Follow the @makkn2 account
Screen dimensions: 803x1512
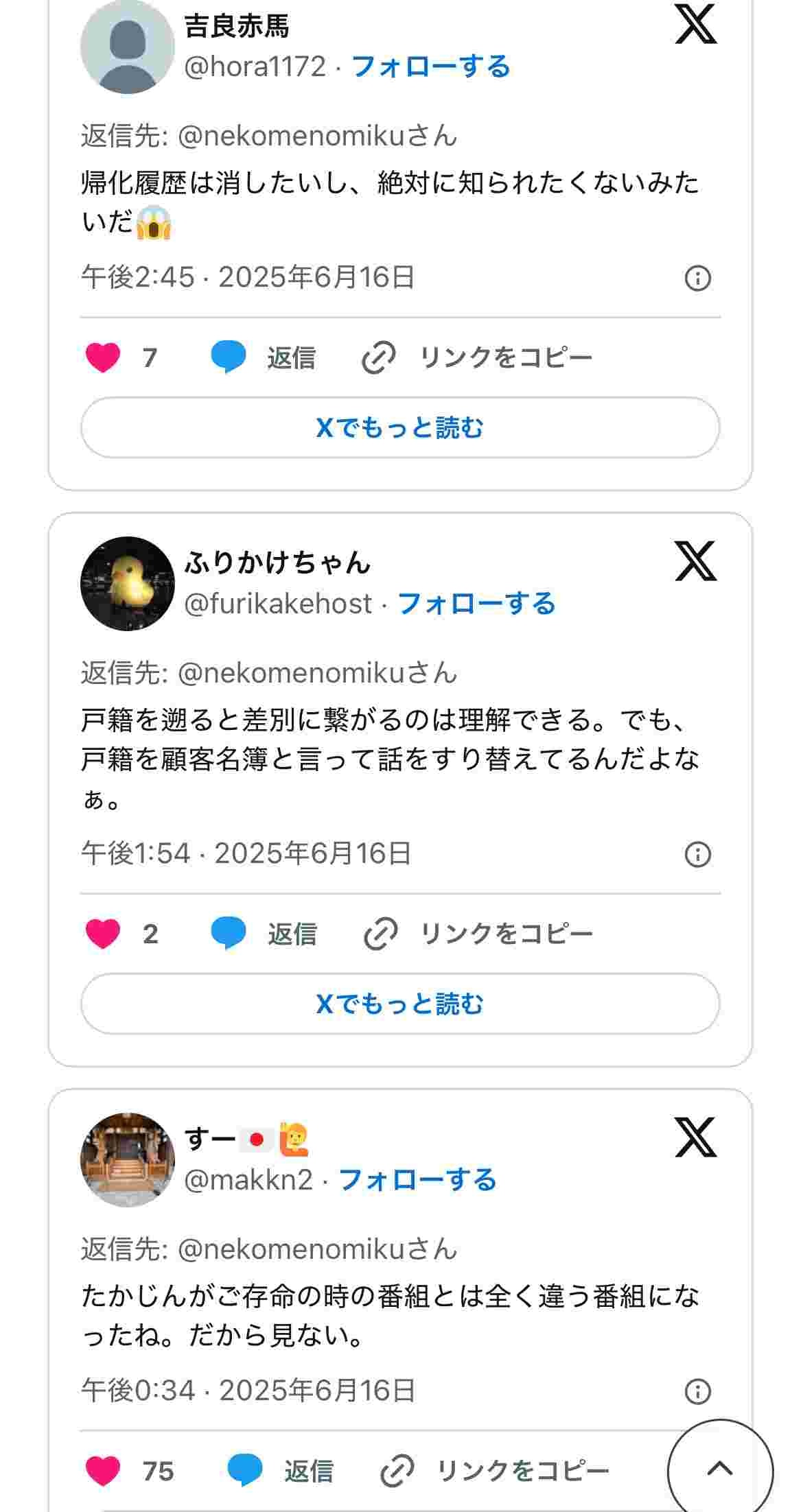[x=417, y=1180]
